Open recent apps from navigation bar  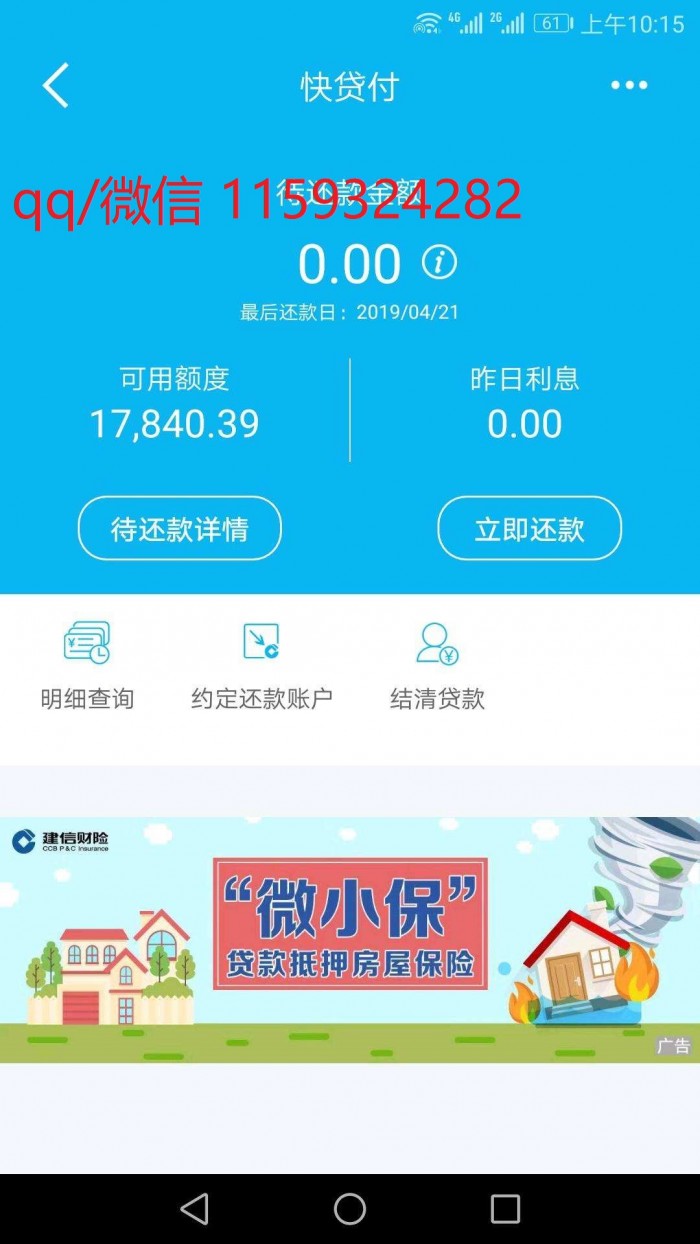[x=505, y=1209]
